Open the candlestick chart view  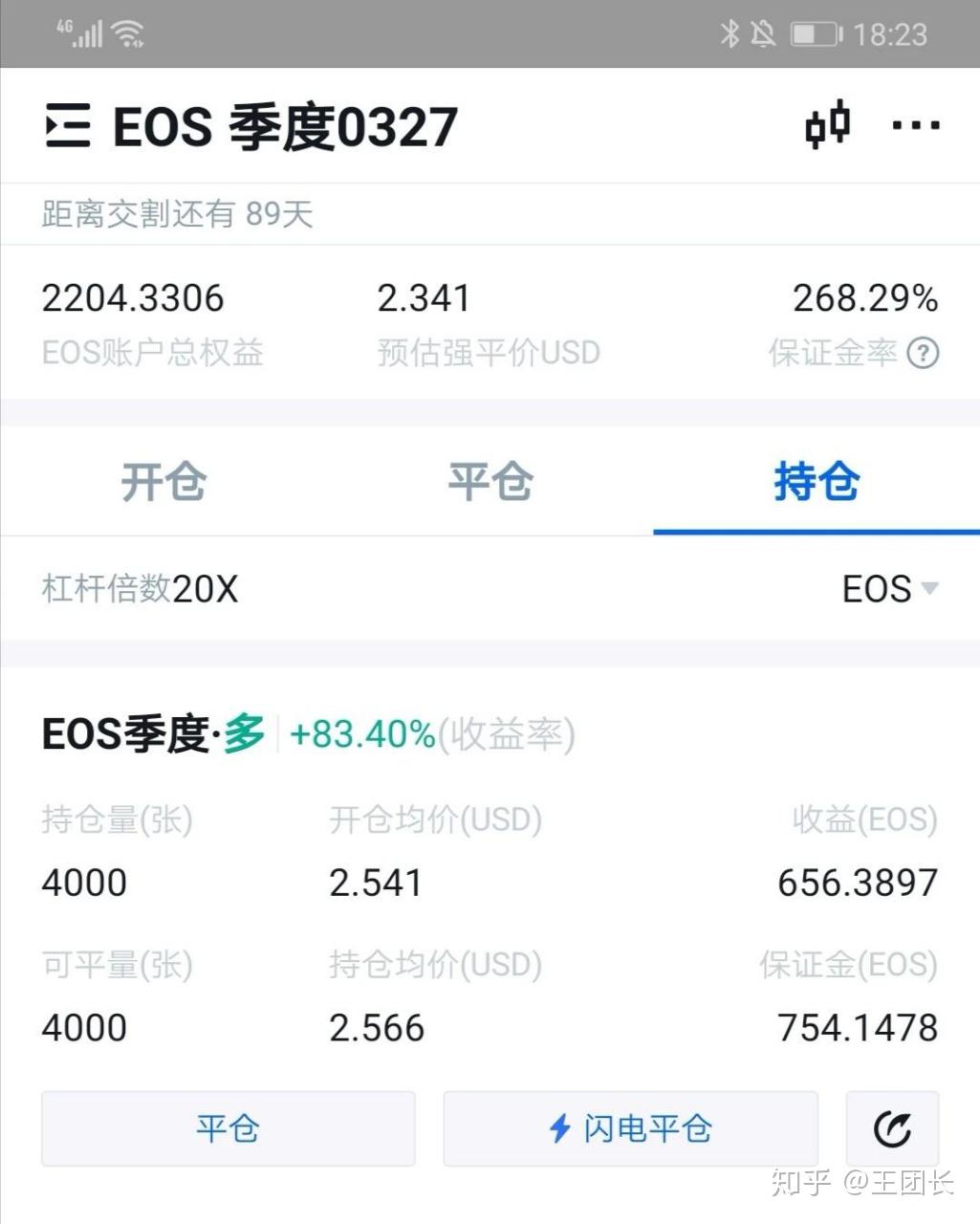click(827, 125)
